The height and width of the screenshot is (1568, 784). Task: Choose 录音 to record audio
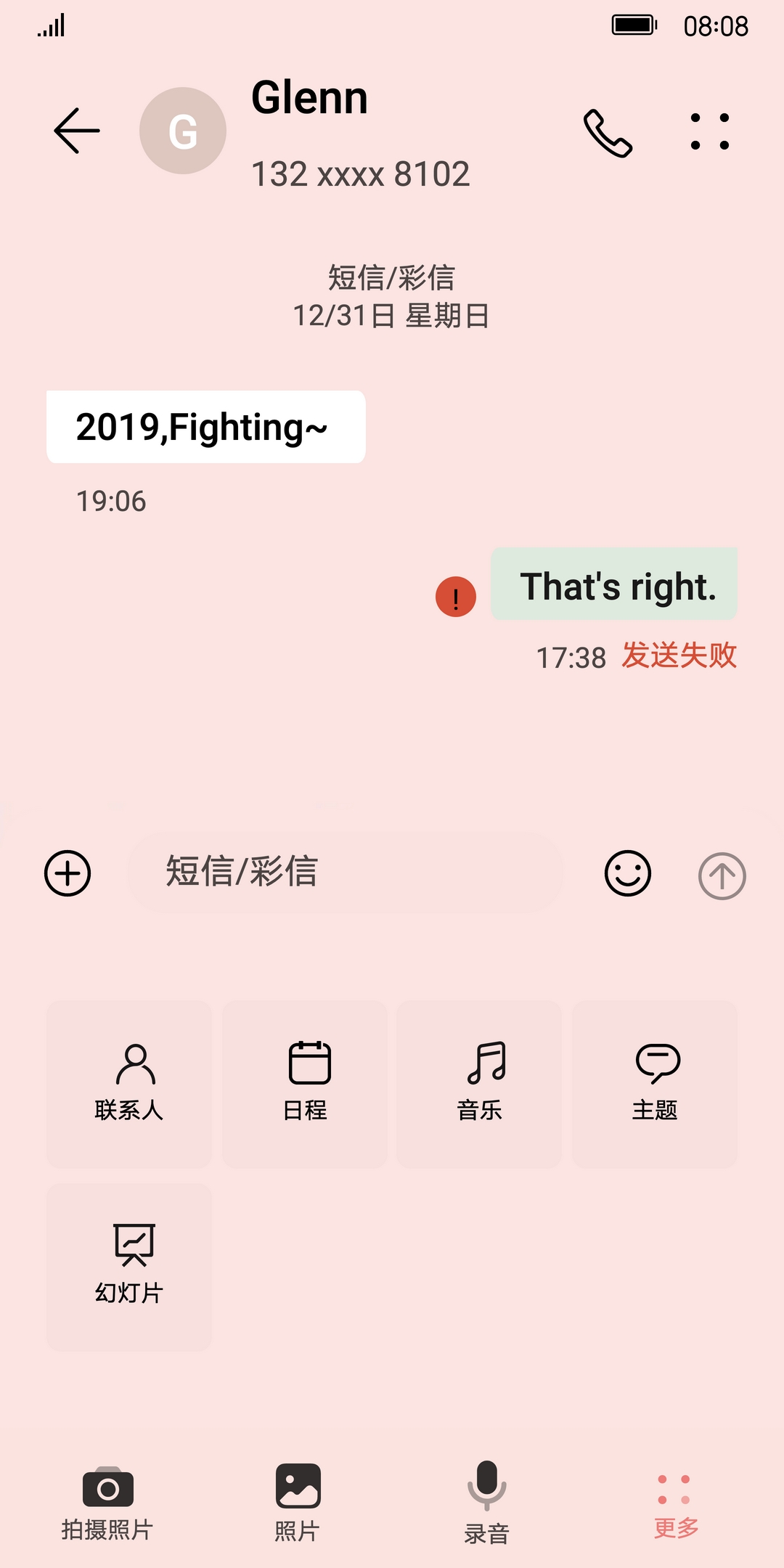click(x=486, y=1504)
